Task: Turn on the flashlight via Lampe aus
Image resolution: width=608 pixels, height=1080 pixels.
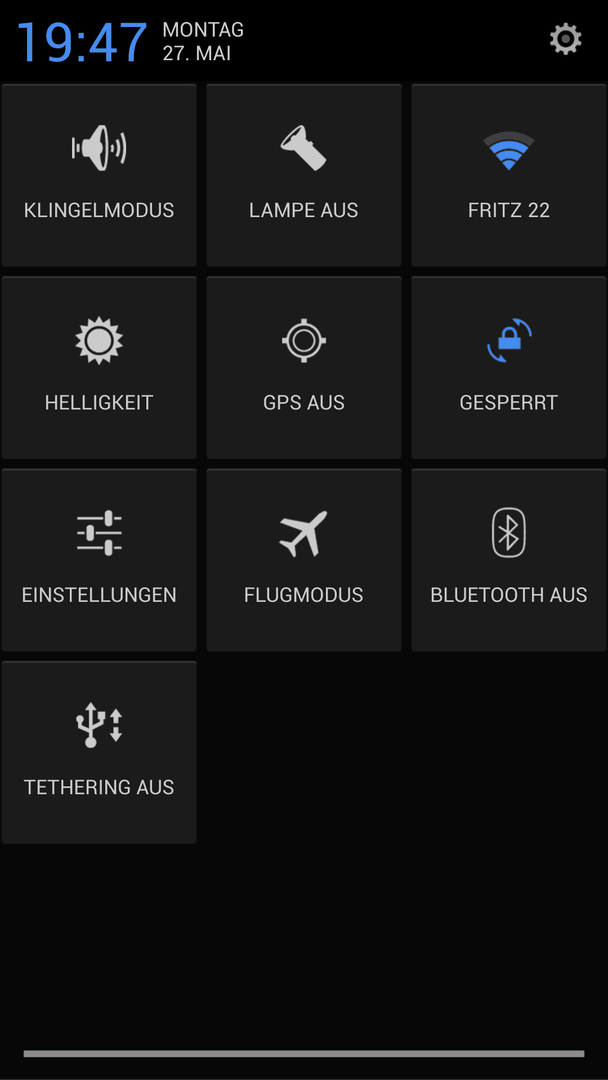Action: point(304,175)
